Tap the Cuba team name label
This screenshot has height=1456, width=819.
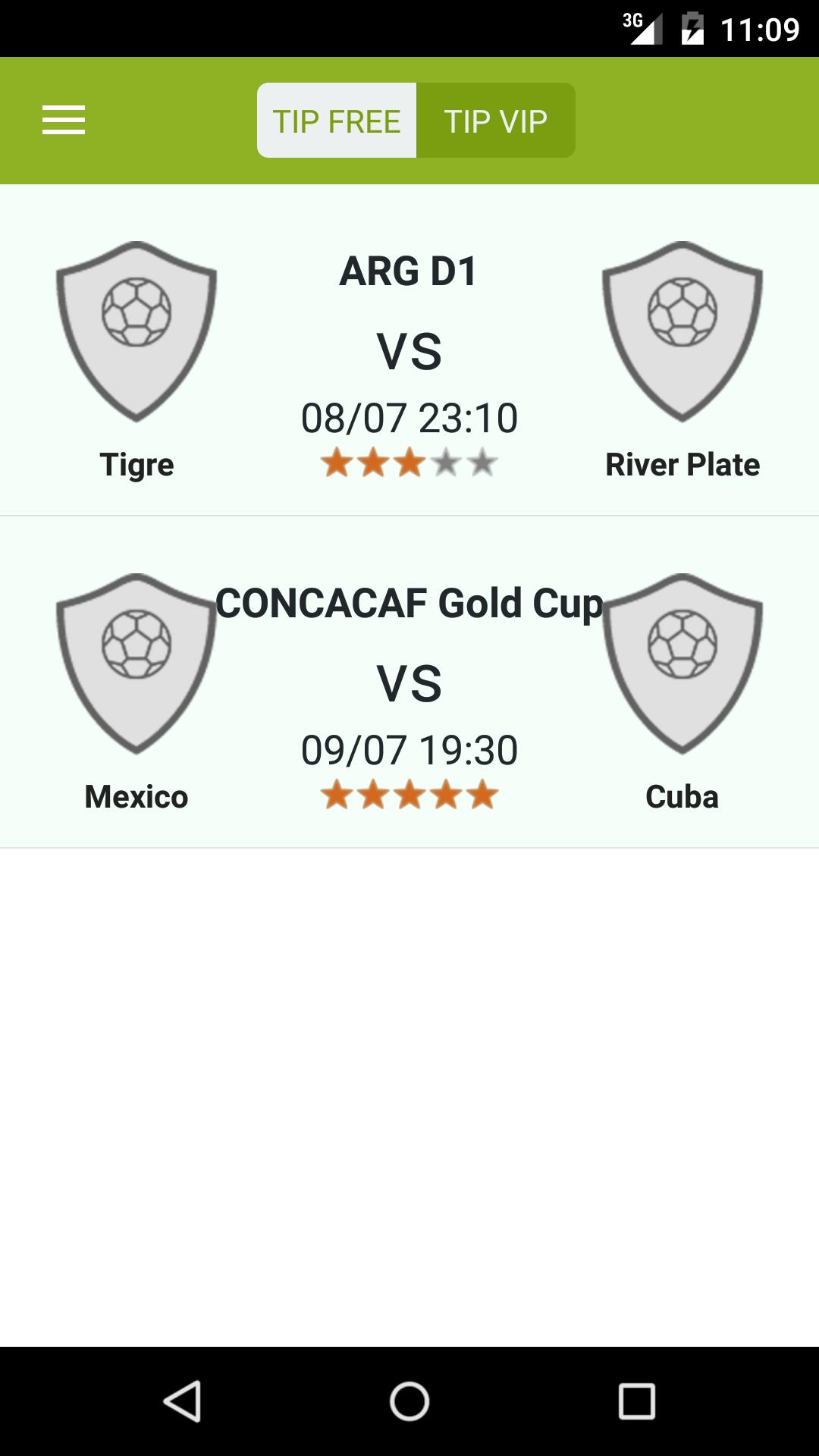coord(681,796)
